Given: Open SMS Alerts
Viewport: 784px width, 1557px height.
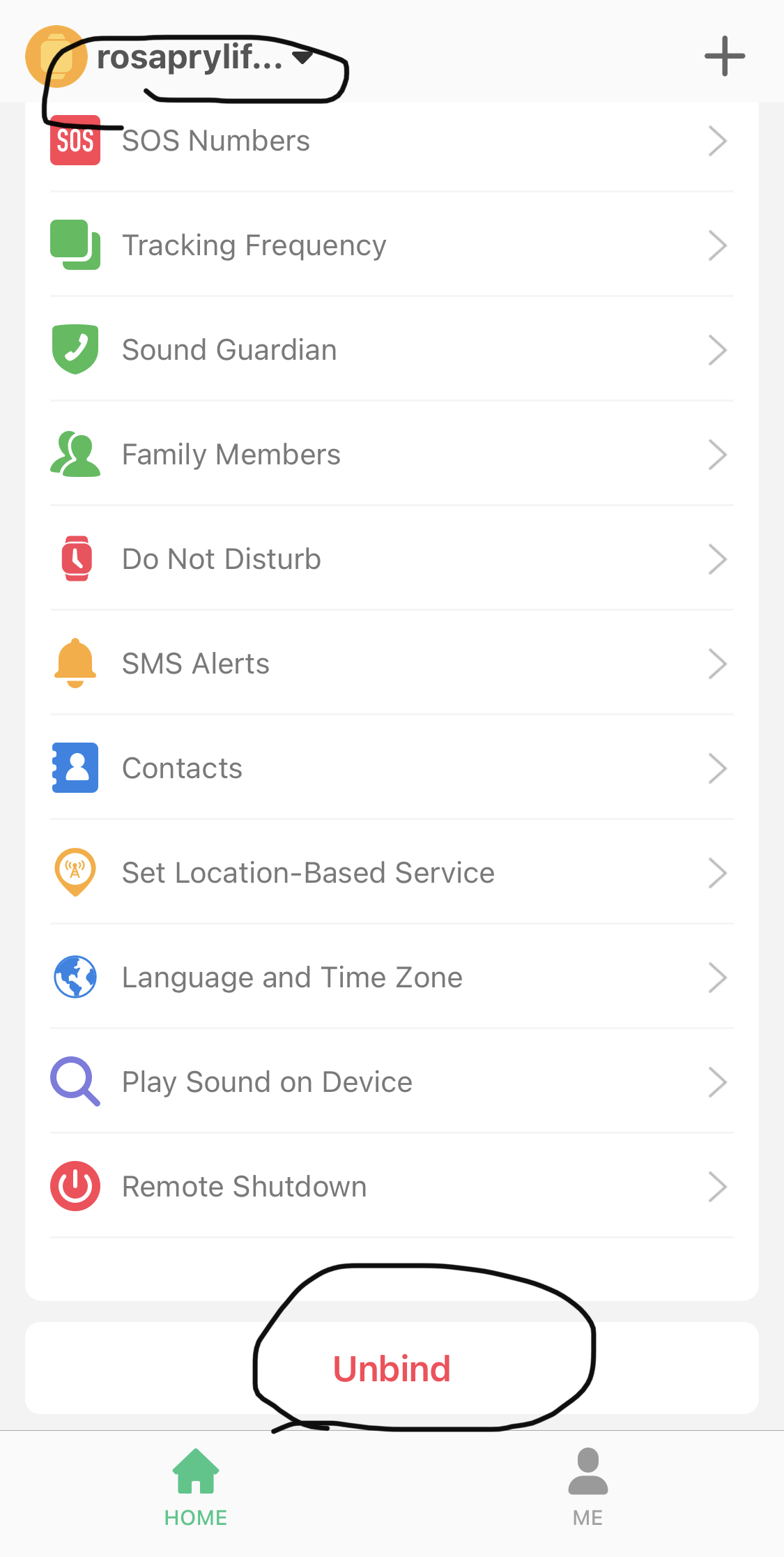Looking at the screenshot, I should pos(390,664).
